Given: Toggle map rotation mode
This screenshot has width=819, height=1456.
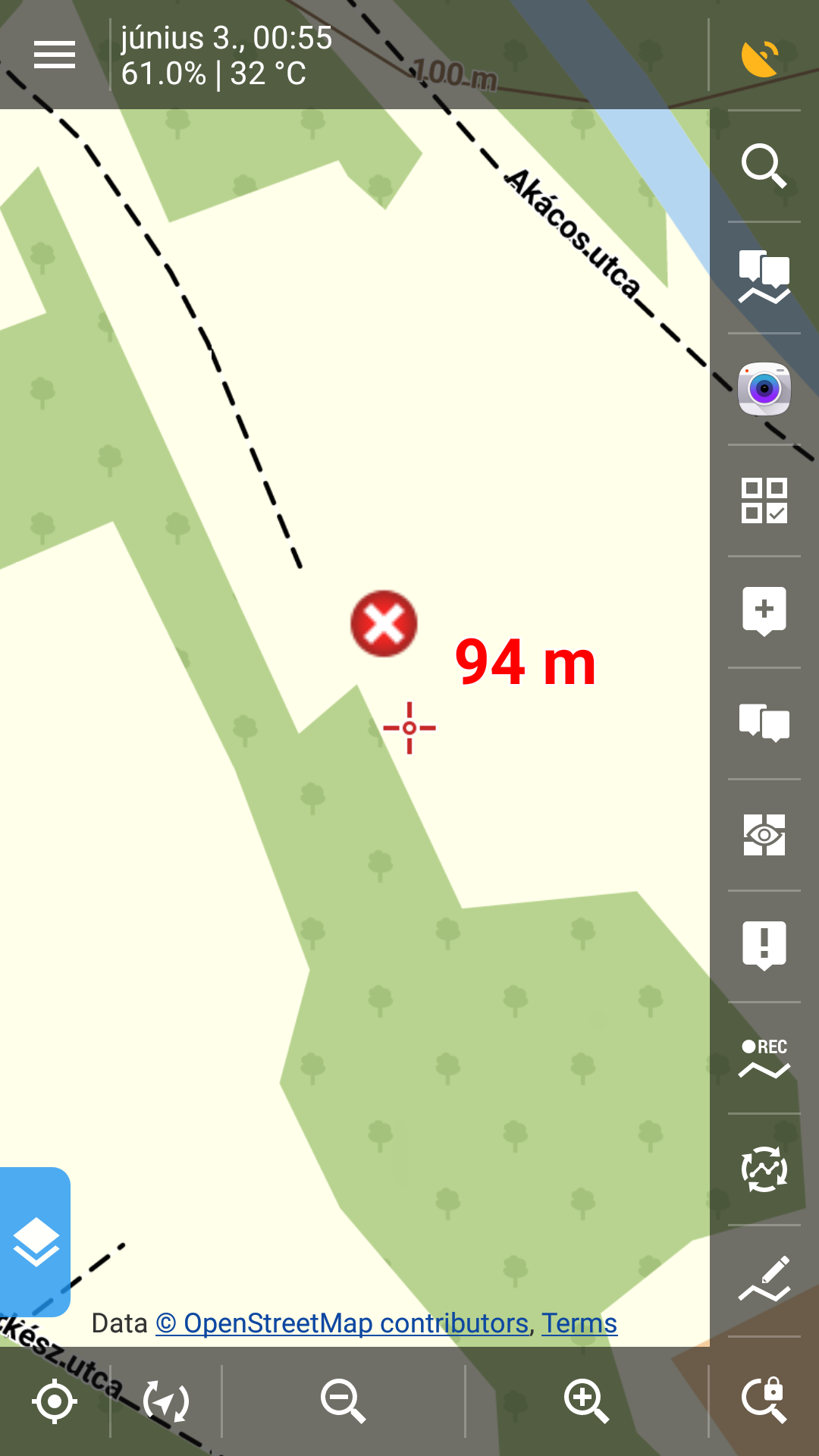Looking at the screenshot, I should [166, 1401].
